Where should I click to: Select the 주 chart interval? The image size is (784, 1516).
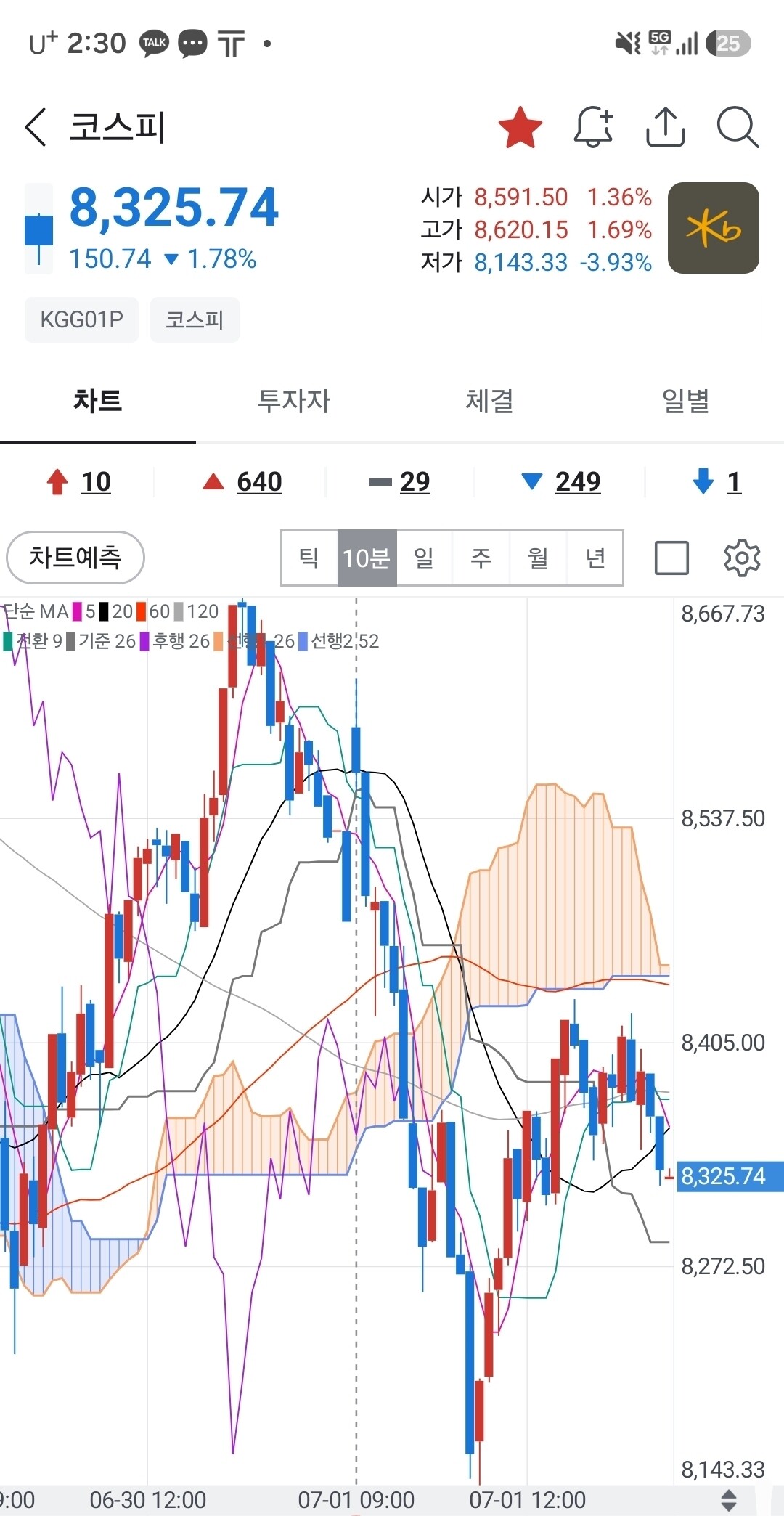point(481,558)
